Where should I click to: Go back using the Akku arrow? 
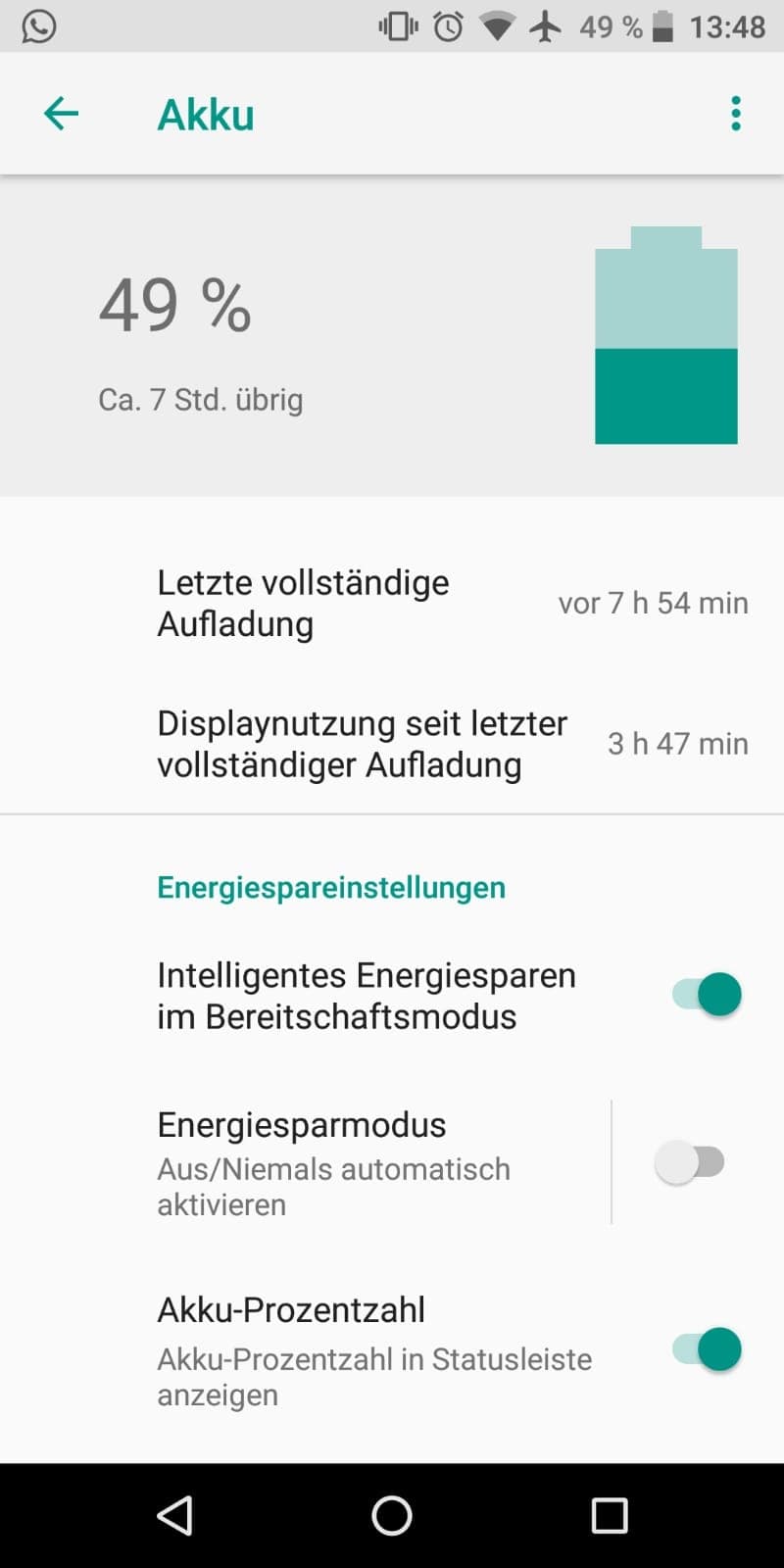click(61, 114)
